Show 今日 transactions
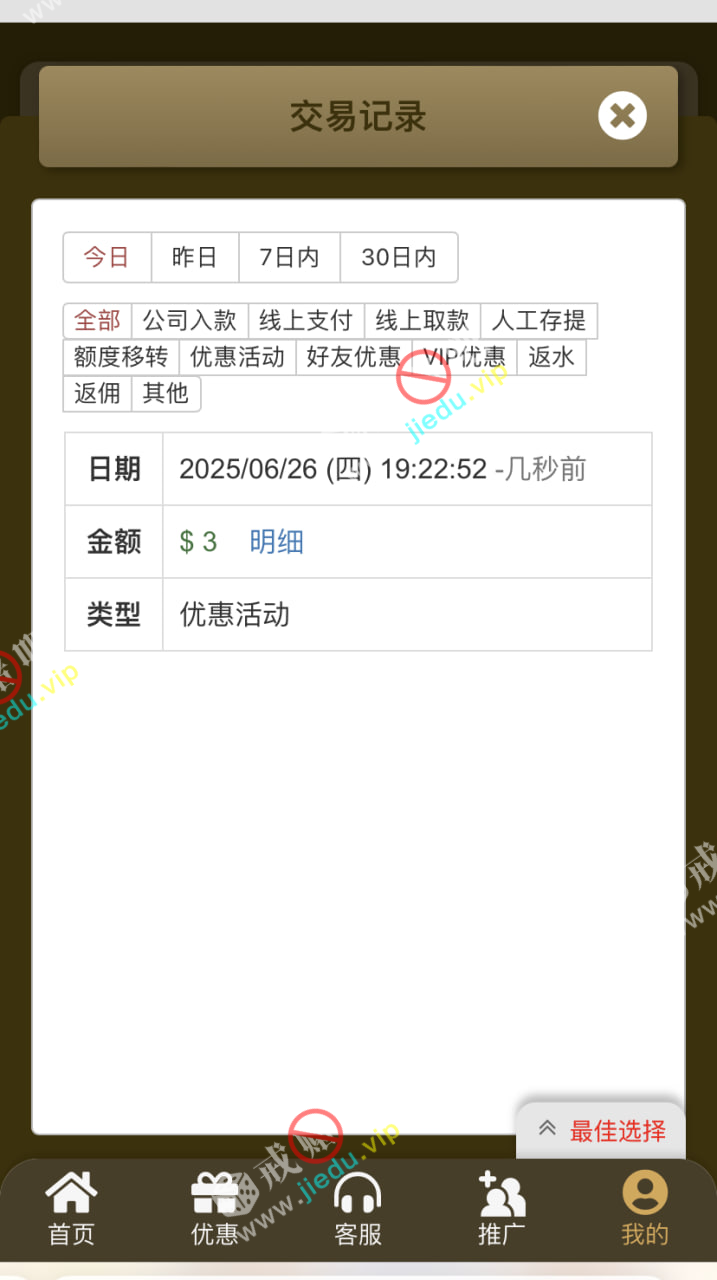The height and width of the screenshot is (1280, 717). [x=107, y=257]
